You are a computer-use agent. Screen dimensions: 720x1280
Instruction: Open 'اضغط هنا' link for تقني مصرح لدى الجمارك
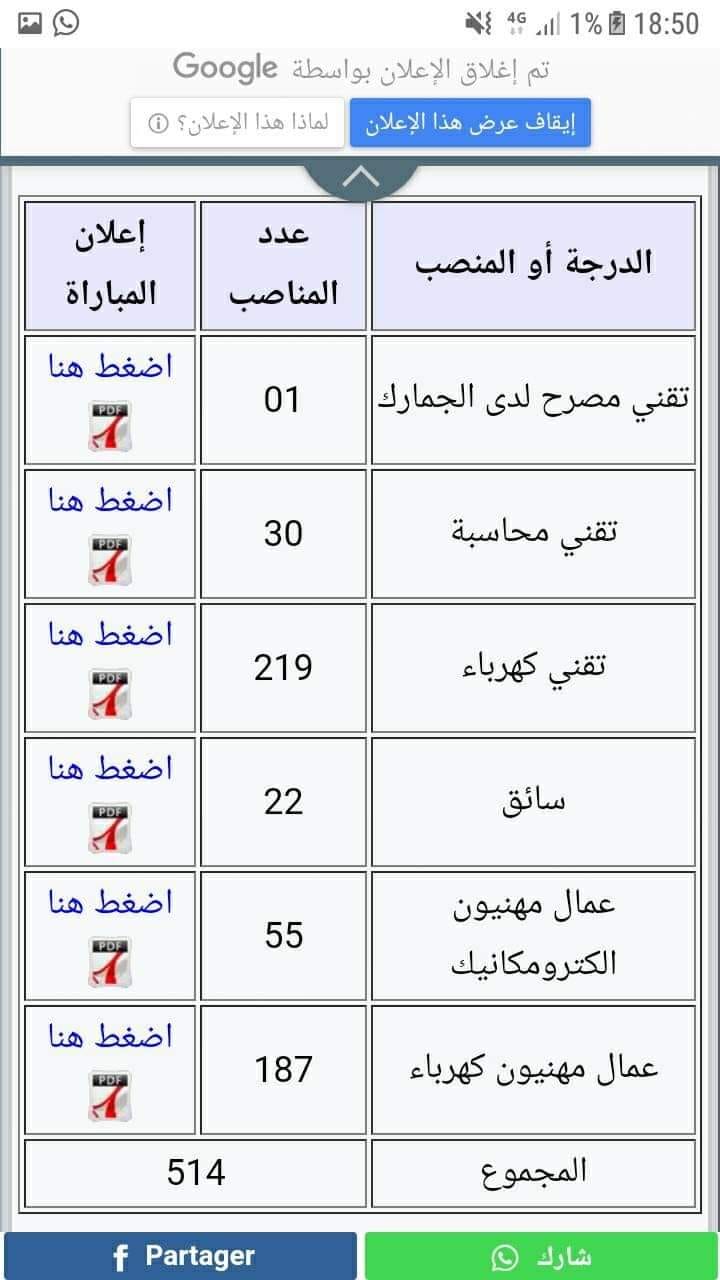(x=111, y=367)
